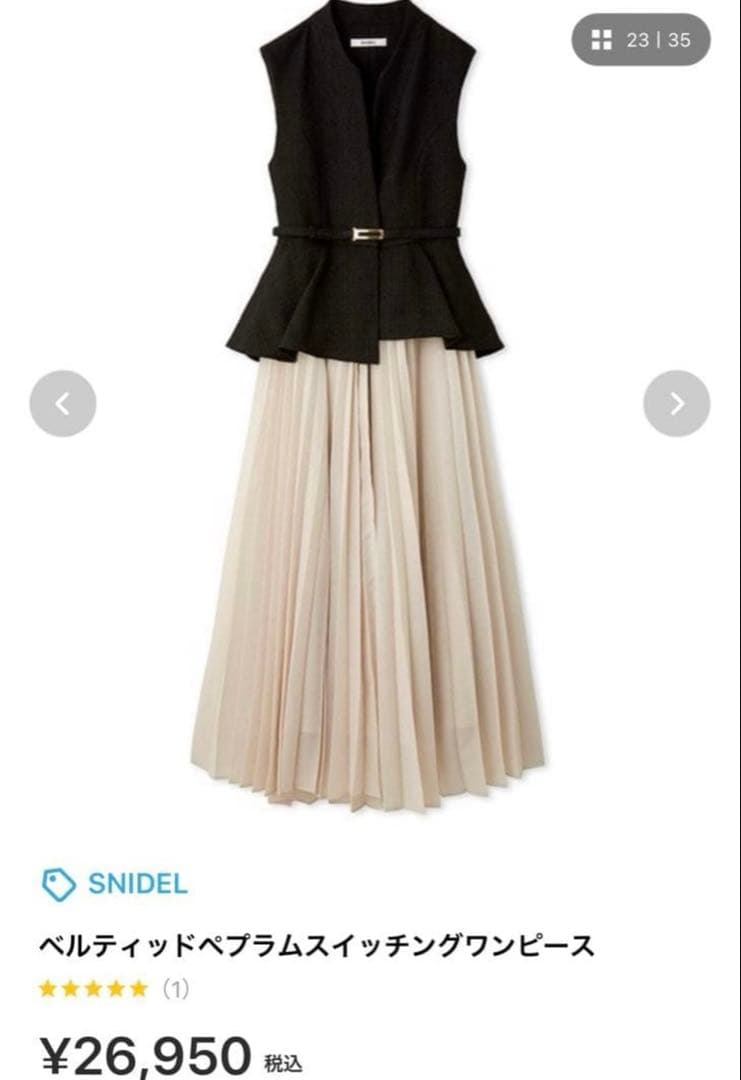Open the SNIDEL brand page
The height and width of the screenshot is (1080, 741).
[115, 884]
